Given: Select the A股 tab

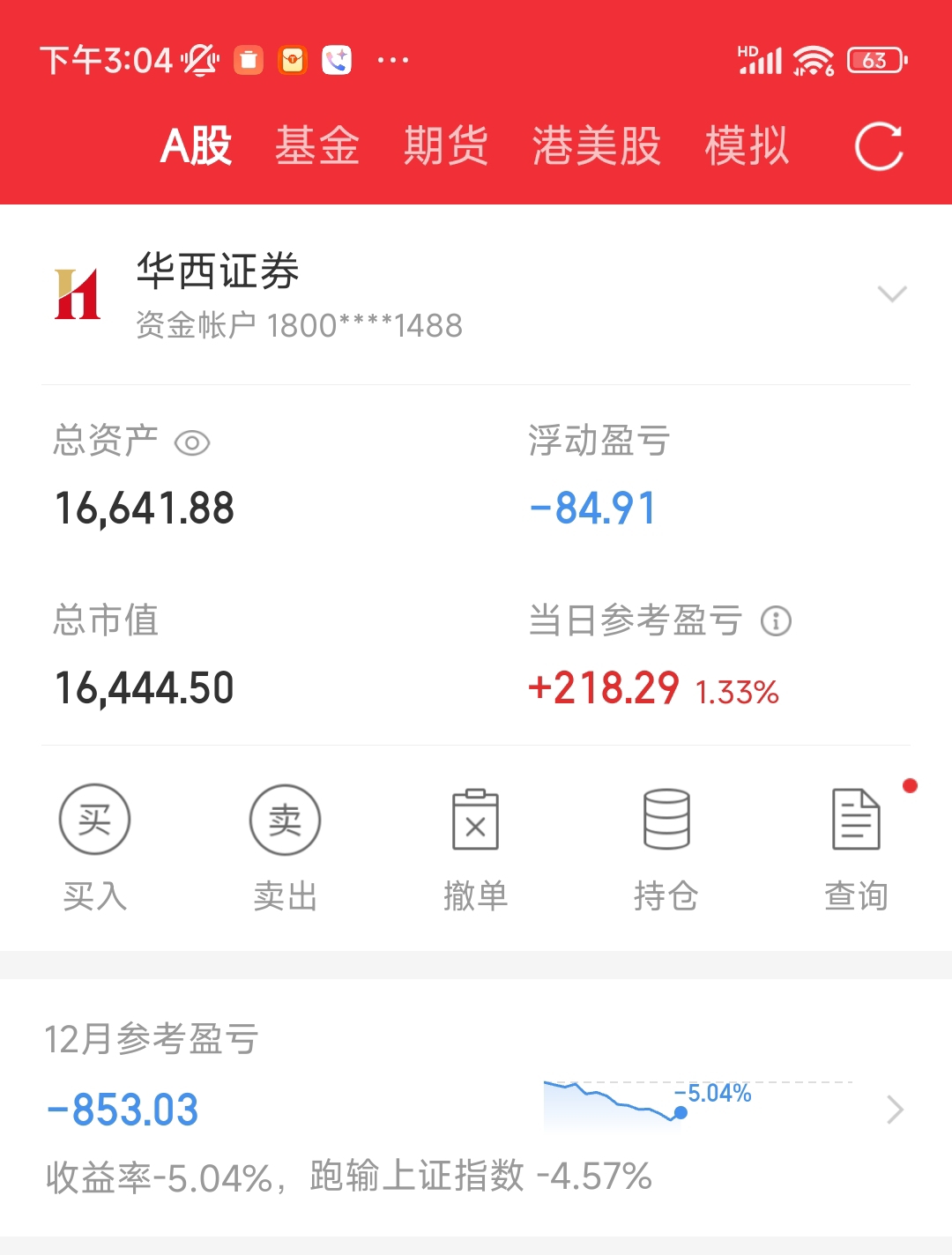Looking at the screenshot, I should (x=197, y=146).
